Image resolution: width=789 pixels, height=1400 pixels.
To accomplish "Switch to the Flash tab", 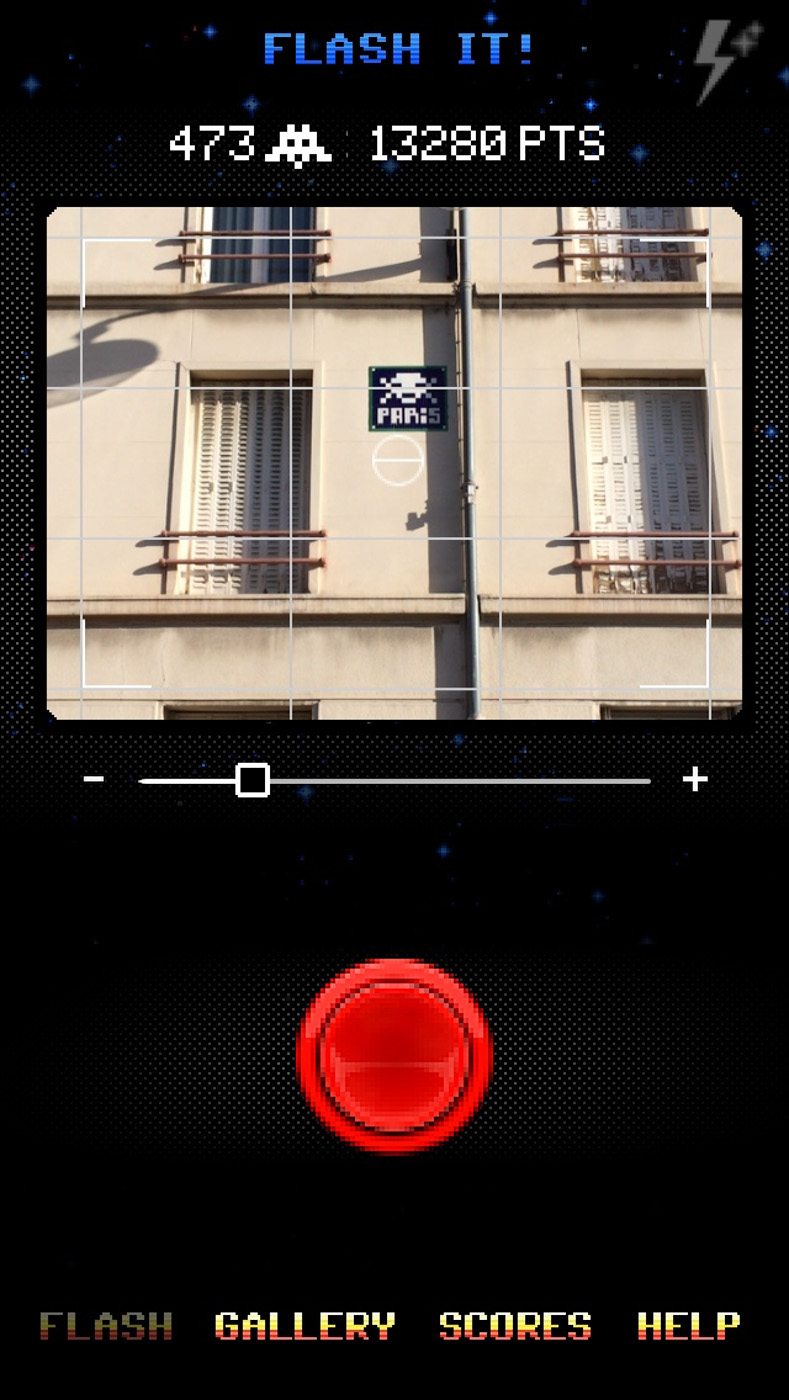I will [x=106, y=1326].
